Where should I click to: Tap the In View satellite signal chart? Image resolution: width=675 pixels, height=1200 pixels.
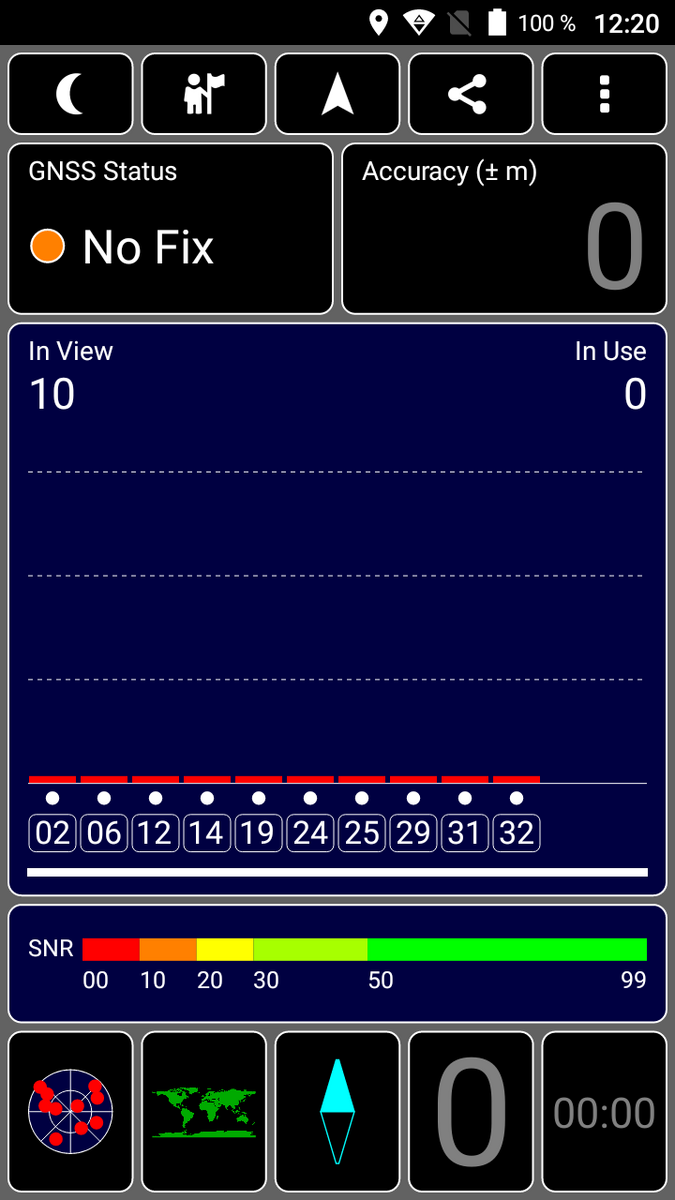[x=337, y=608]
